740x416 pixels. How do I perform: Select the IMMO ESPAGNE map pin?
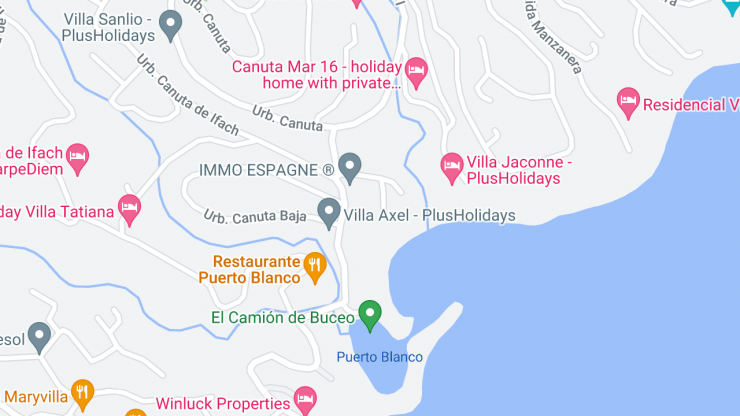[349, 166]
